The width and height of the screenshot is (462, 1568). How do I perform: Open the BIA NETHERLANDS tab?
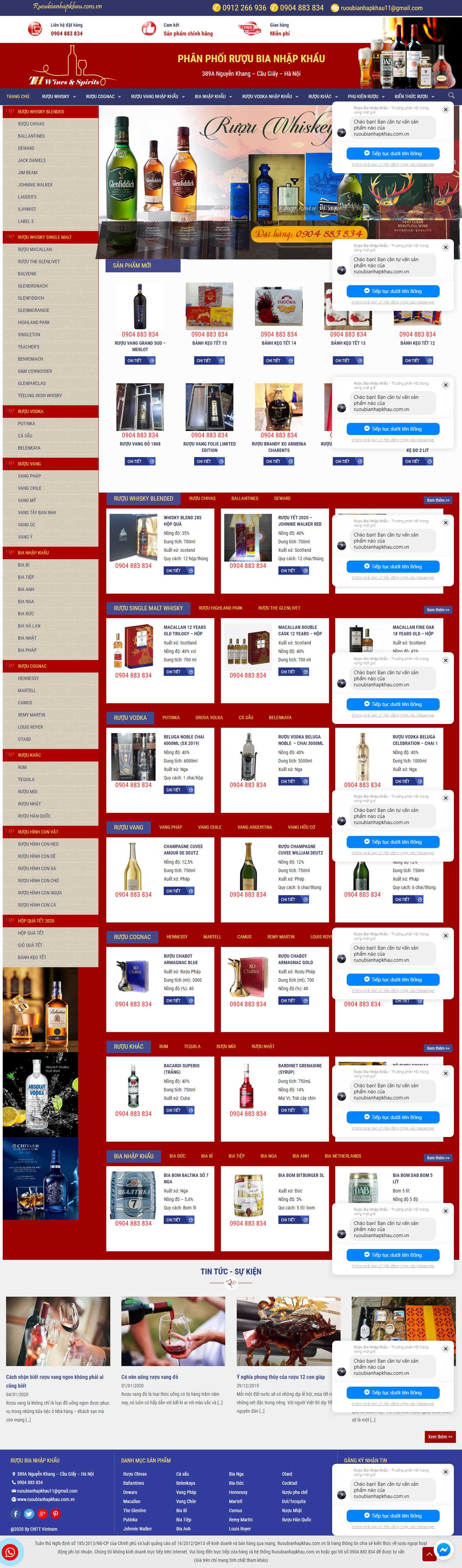[x=343, y=1156]
